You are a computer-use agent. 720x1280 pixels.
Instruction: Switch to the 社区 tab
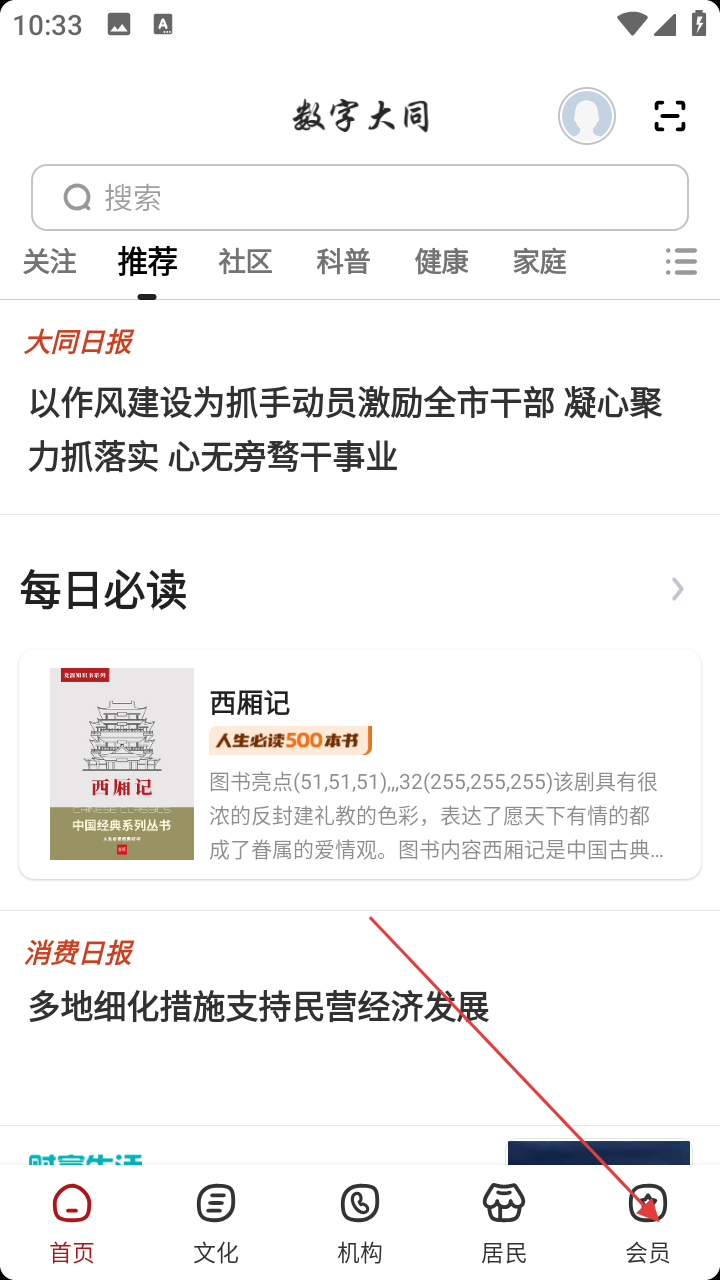click(x=245, y=262)
